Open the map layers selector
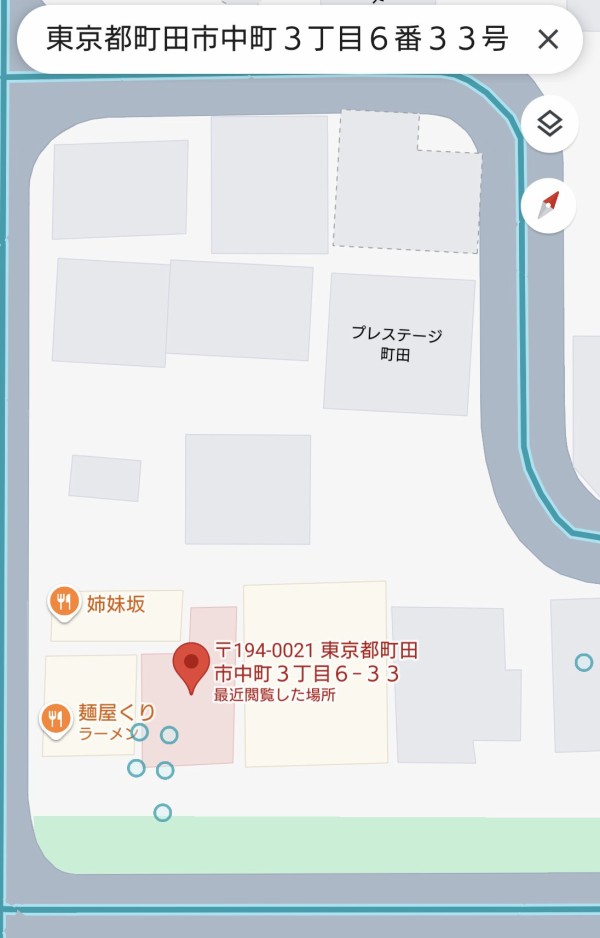This screenshot has width=600, height=938. pyautogui.click(x=548, y=125)
